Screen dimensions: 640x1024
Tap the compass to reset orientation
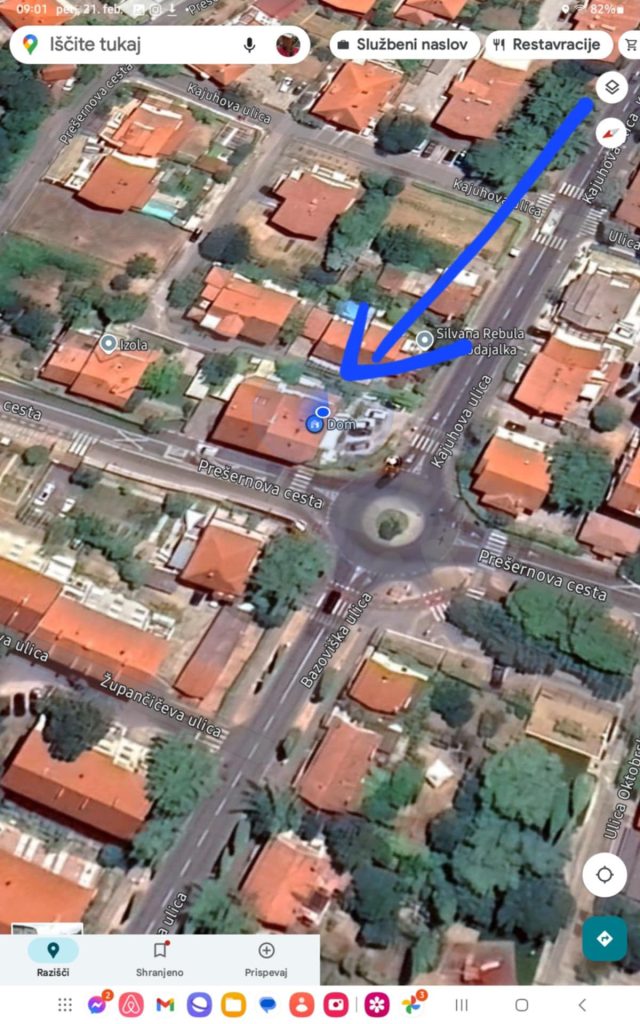[x=612, y=133]
